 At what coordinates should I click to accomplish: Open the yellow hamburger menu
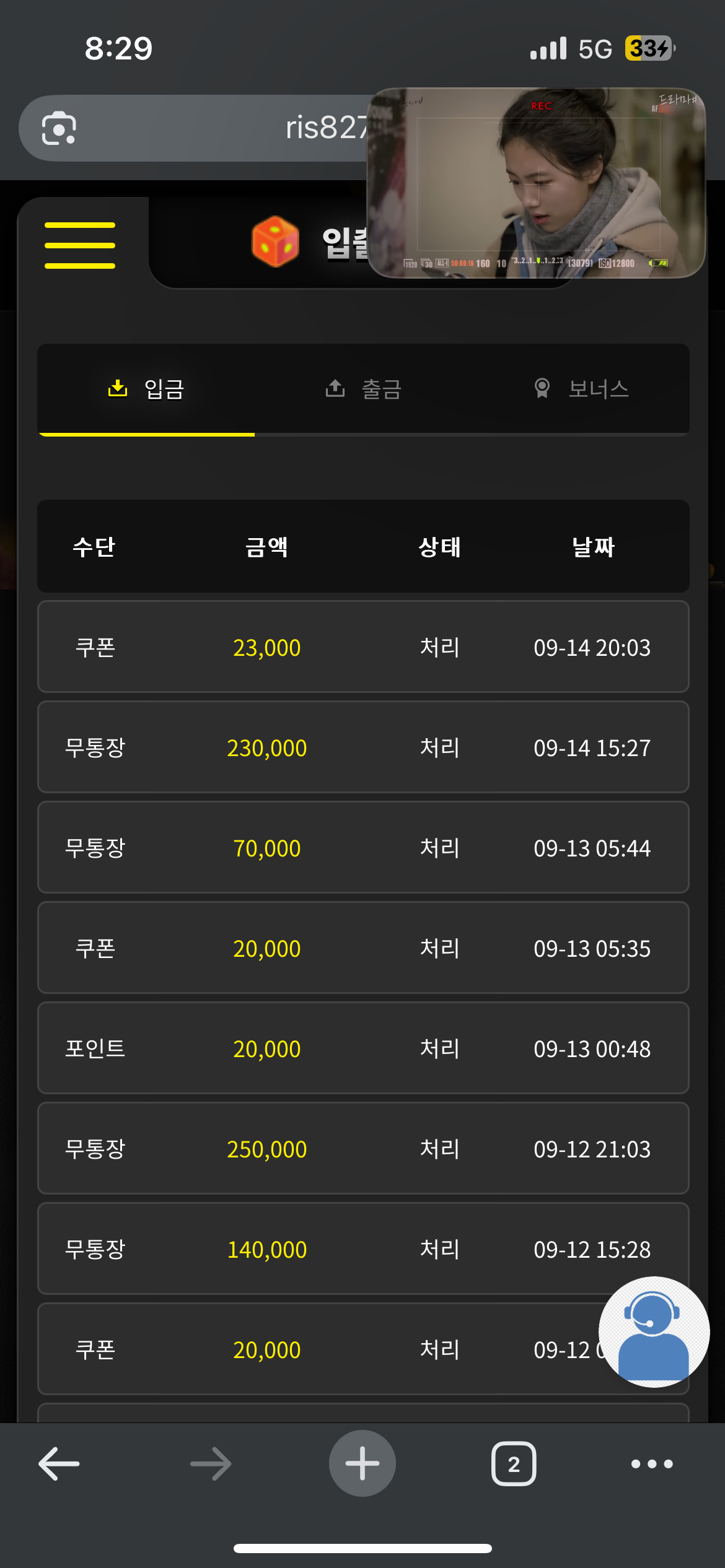80,245
